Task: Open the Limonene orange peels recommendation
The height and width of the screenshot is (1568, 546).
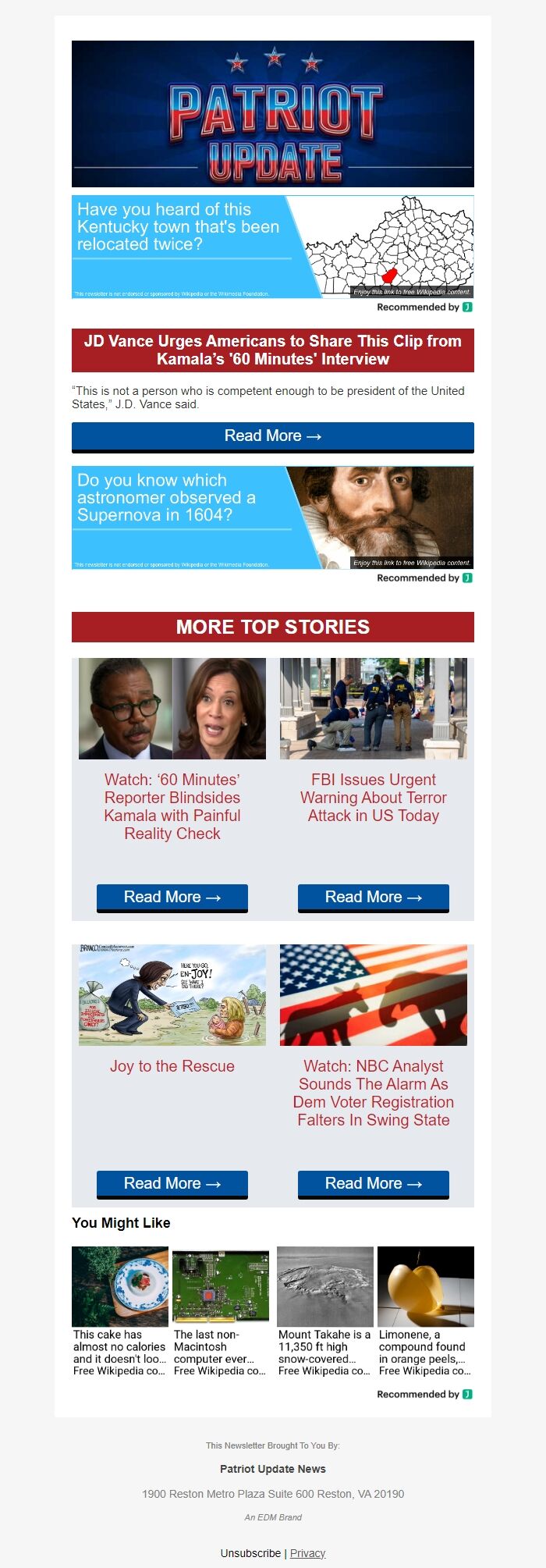Action: 426,1311
